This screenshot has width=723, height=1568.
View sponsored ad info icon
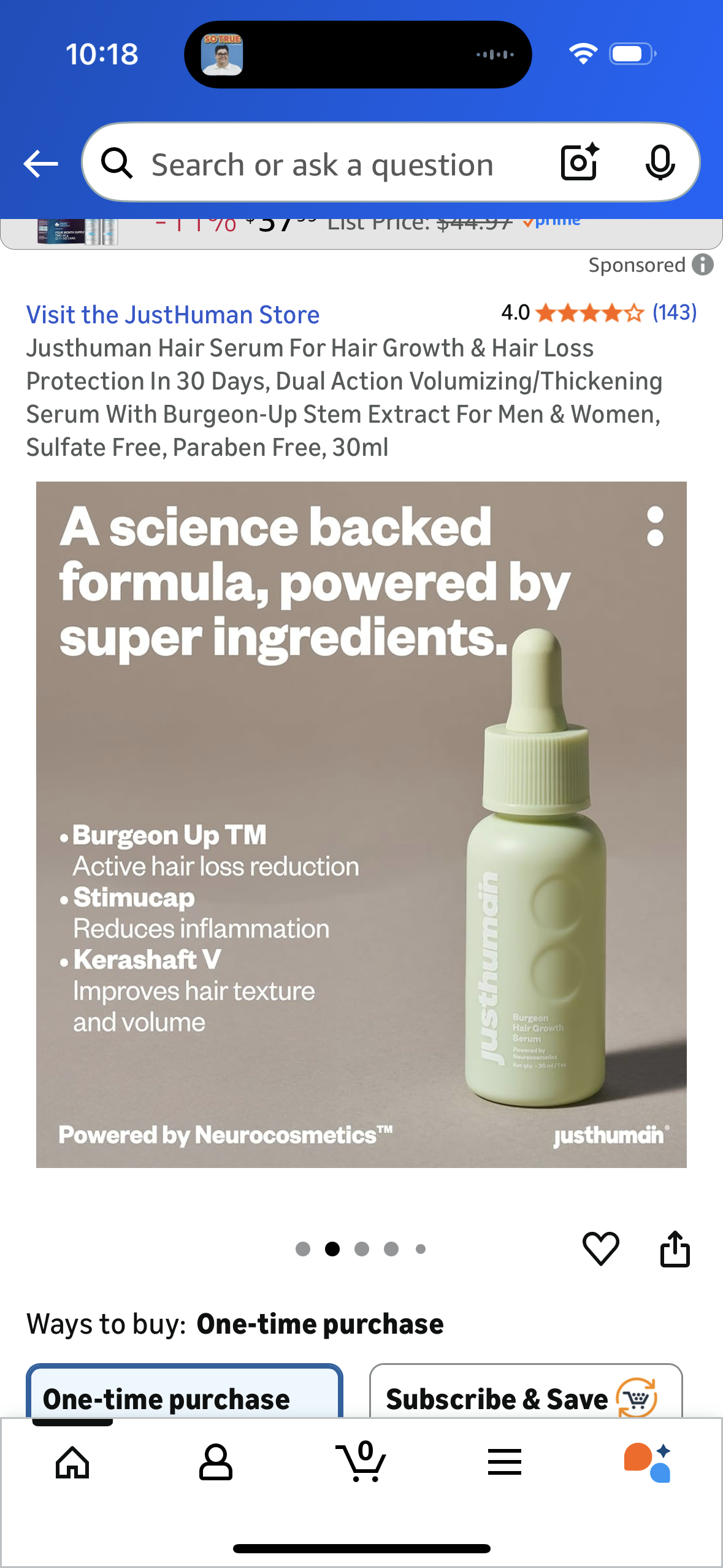(703, 265)
